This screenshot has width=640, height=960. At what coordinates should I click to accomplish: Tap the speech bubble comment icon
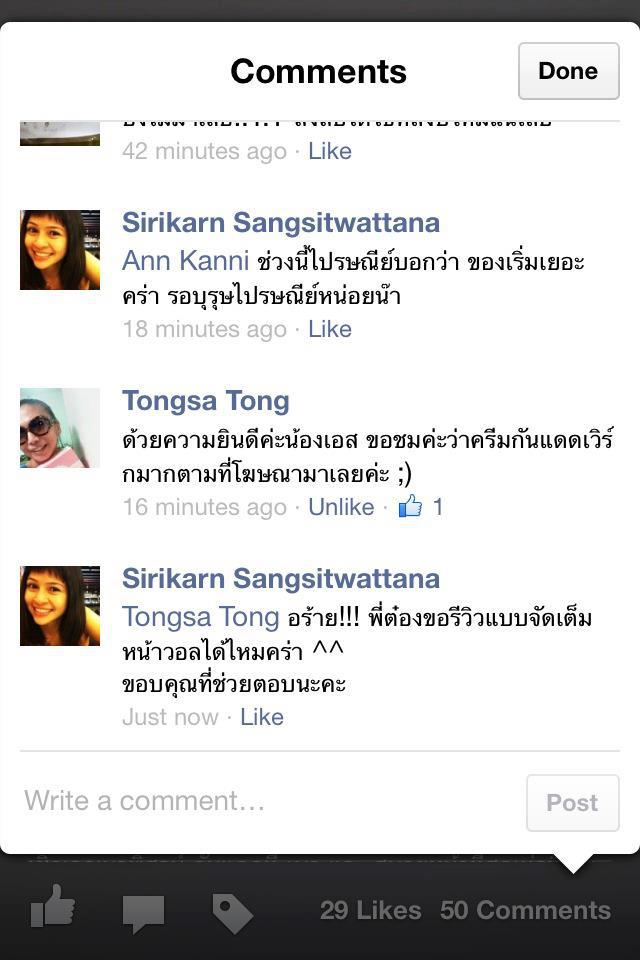(143, 912)
